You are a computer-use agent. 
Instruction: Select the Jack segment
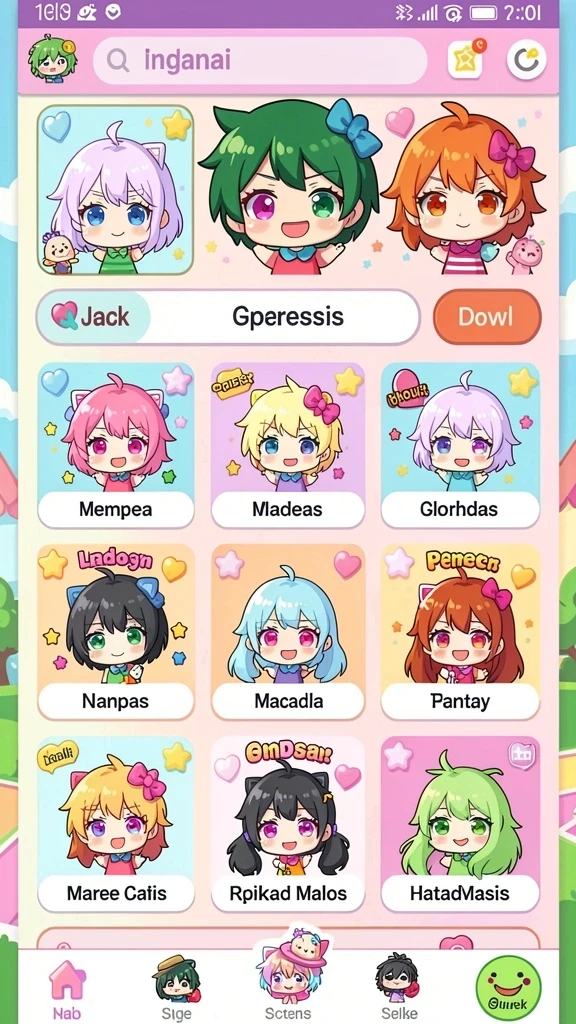pyautogui.click(x=93, y=317)
